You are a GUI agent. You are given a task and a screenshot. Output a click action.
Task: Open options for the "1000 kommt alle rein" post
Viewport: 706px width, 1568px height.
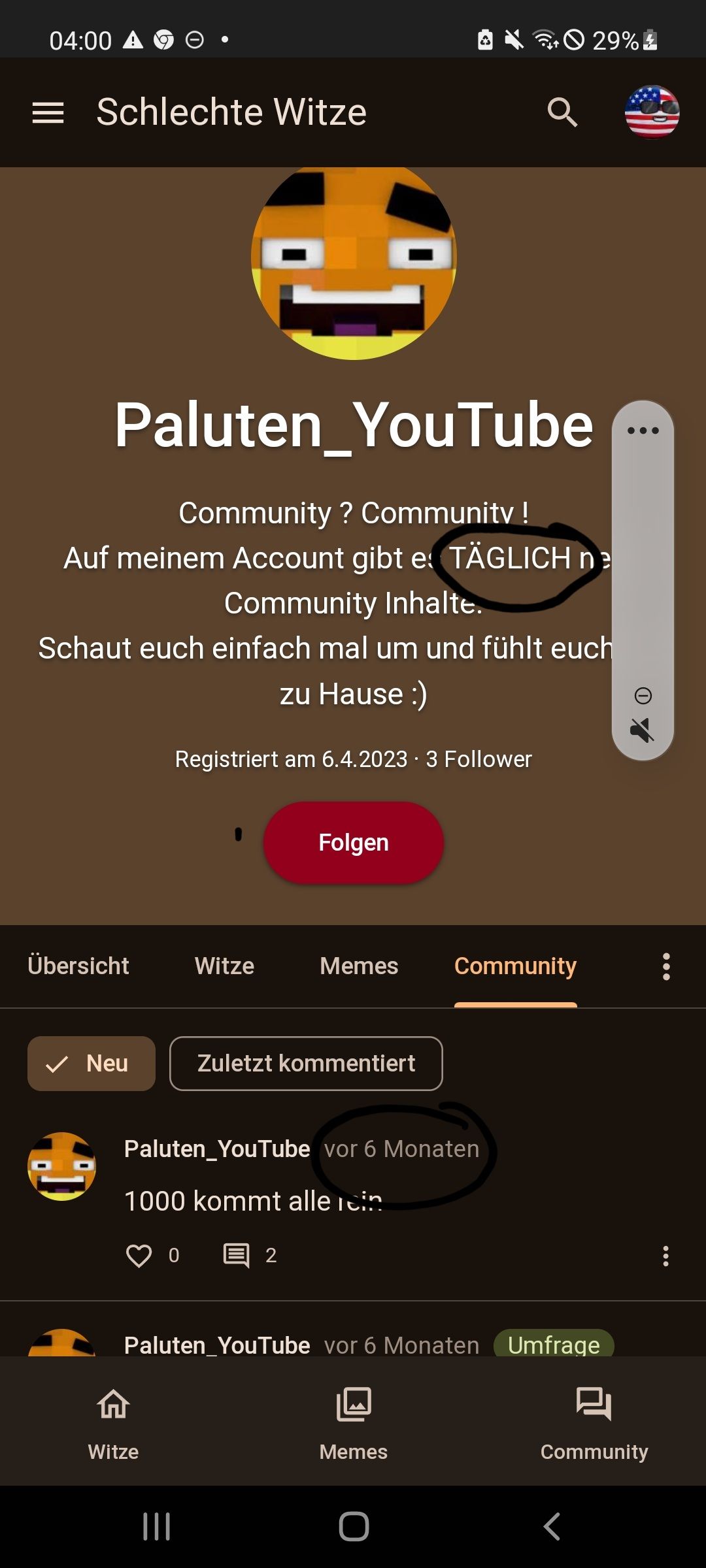click(665, 1256)
